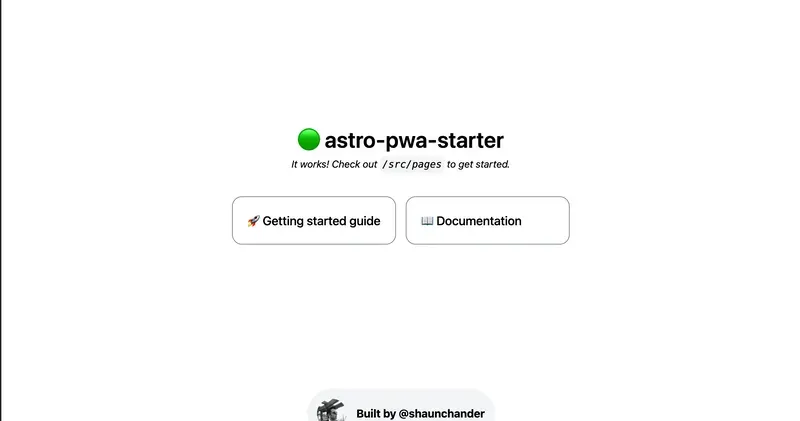The height and width of the screenshot is (421, 800).
Task: Visit the Built by @shaunchander link
Action: pyautogui.click(x=402, y=411)
